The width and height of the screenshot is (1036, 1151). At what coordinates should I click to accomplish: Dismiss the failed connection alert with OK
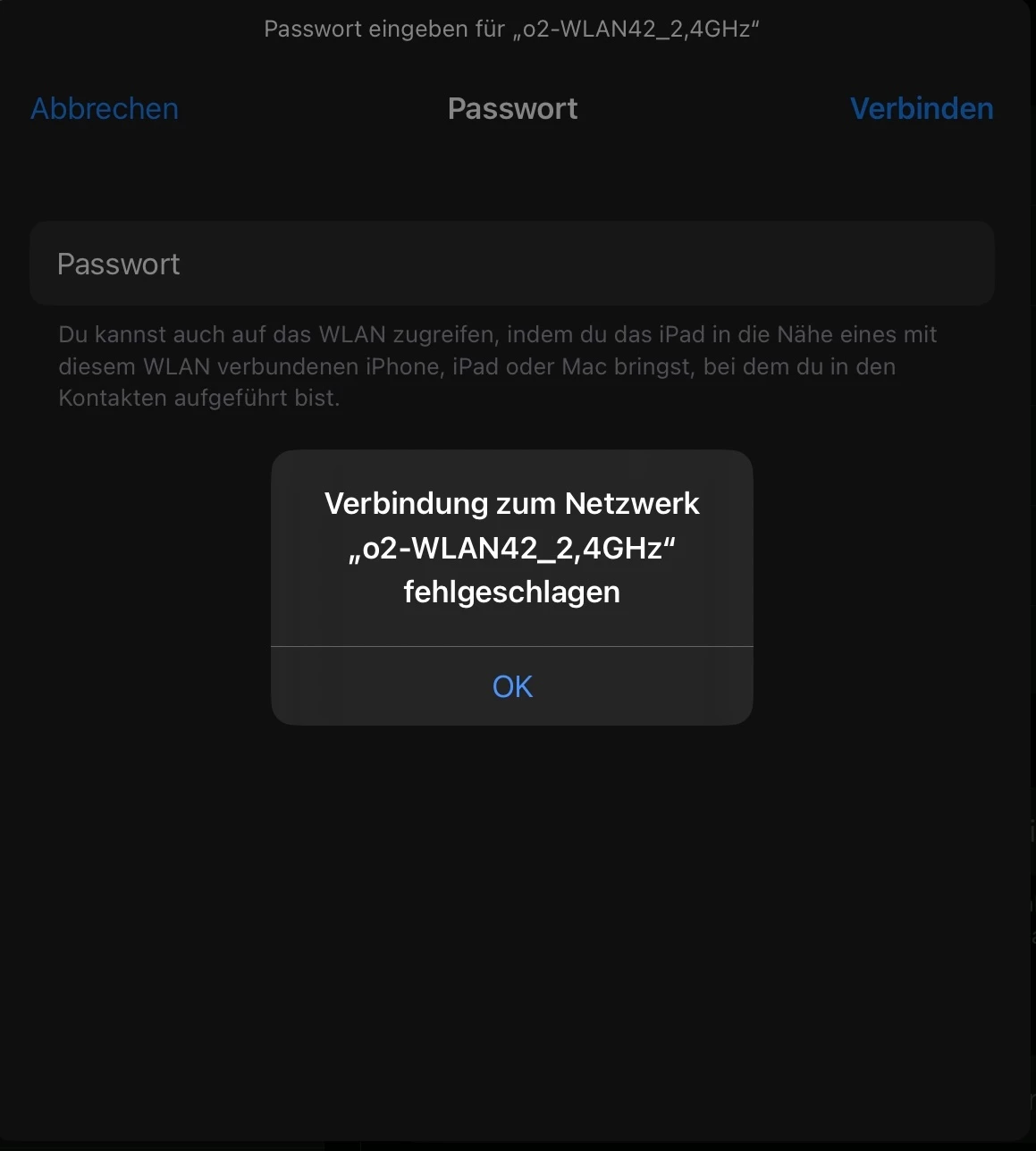point(512,686)
